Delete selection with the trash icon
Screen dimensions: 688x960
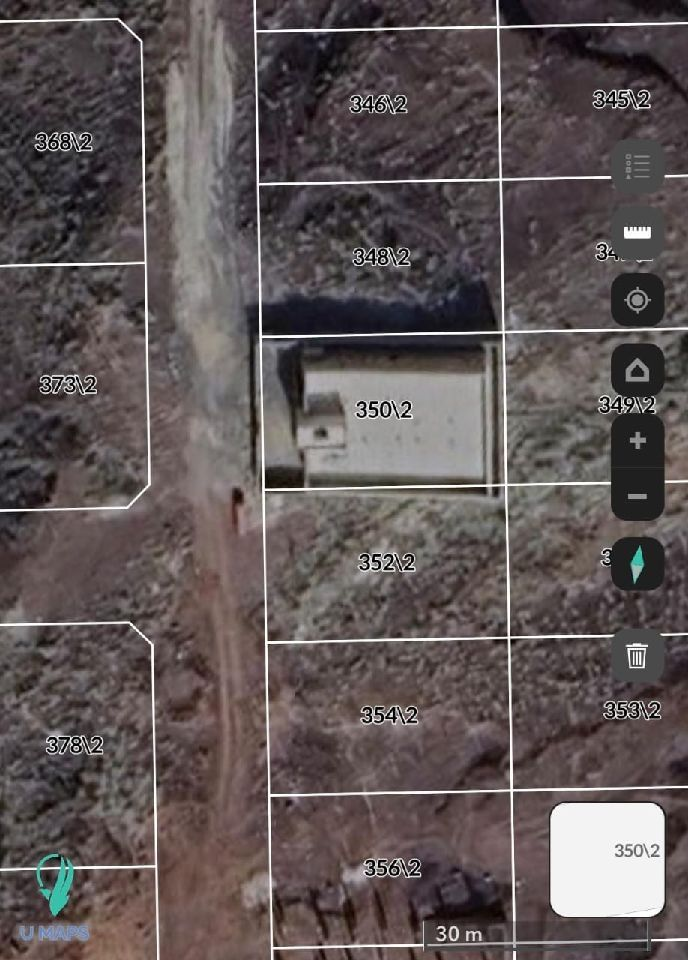[x=637, y=656]
